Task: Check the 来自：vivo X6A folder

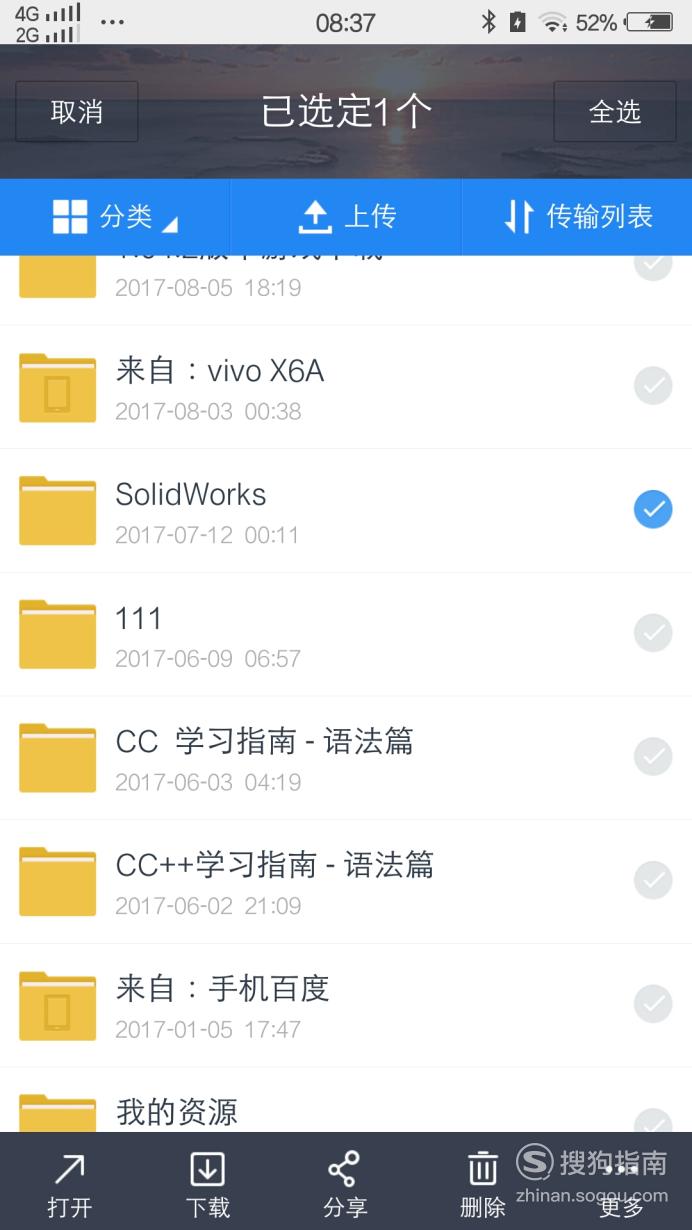Action: tap(653, 386)
